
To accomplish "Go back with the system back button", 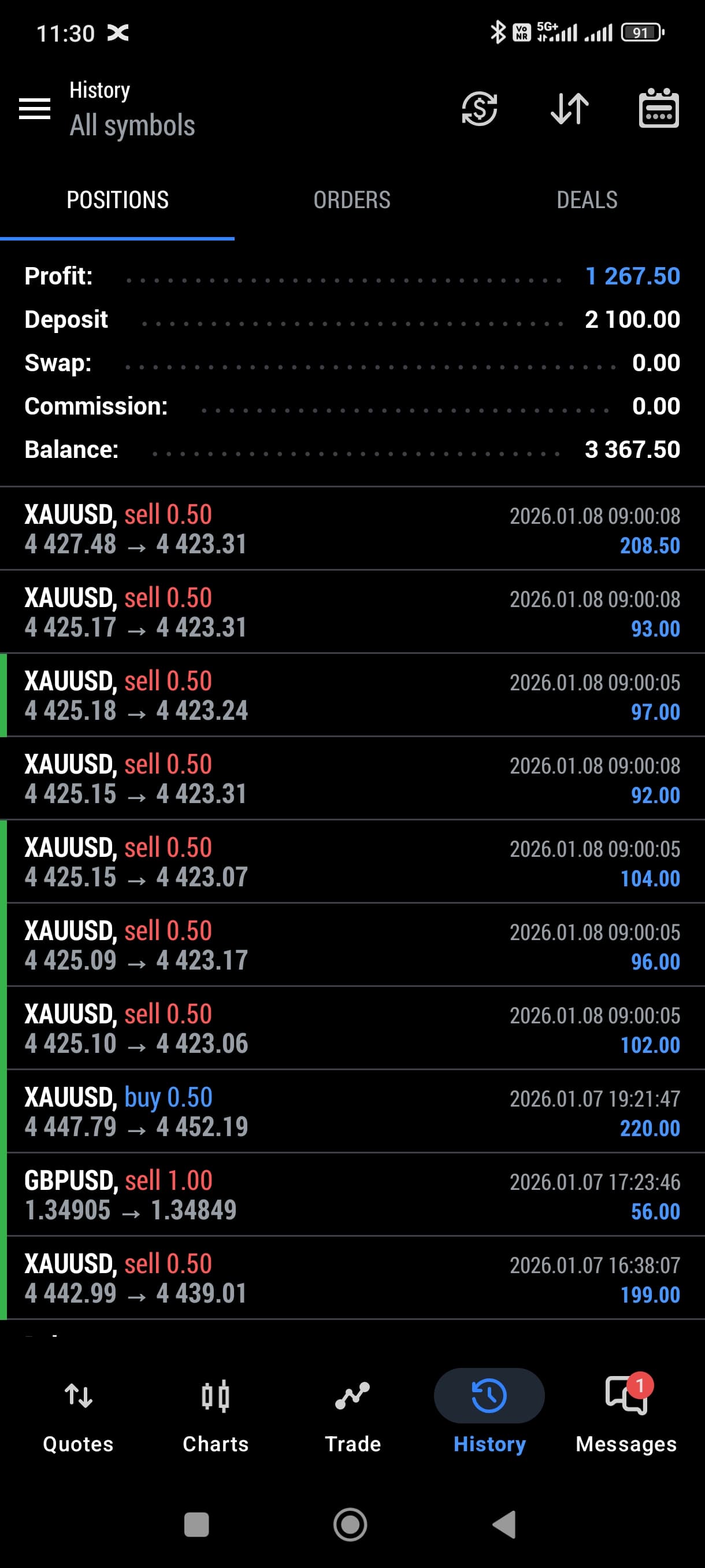I will 504,1524.
